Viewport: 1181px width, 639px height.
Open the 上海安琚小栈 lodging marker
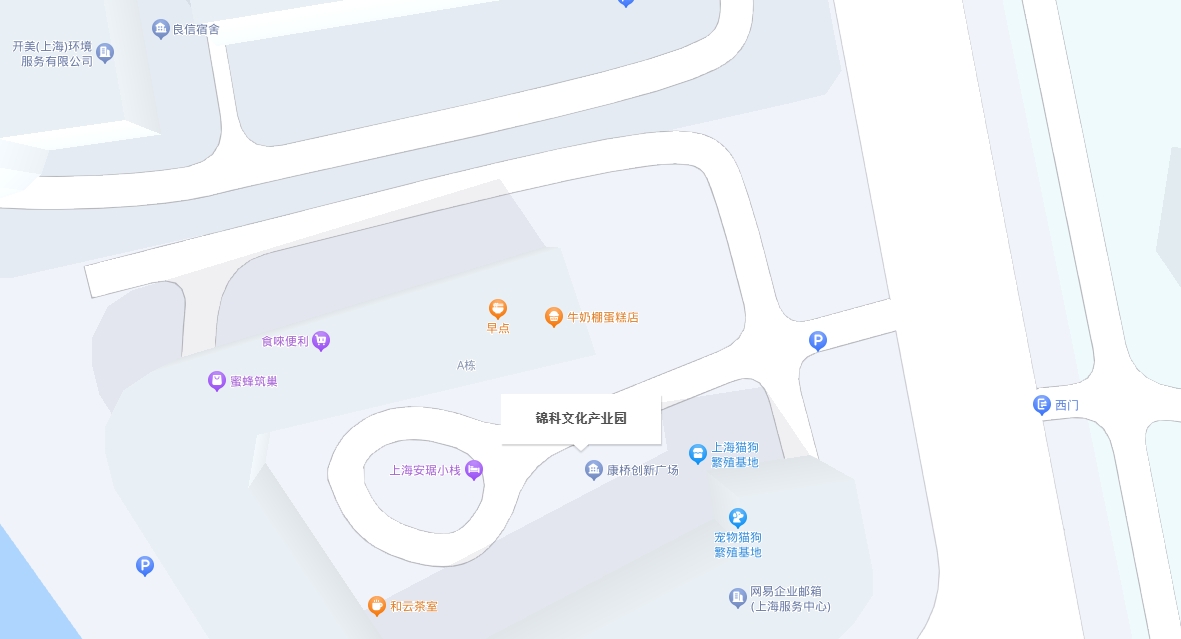click(x=474, y=470)
